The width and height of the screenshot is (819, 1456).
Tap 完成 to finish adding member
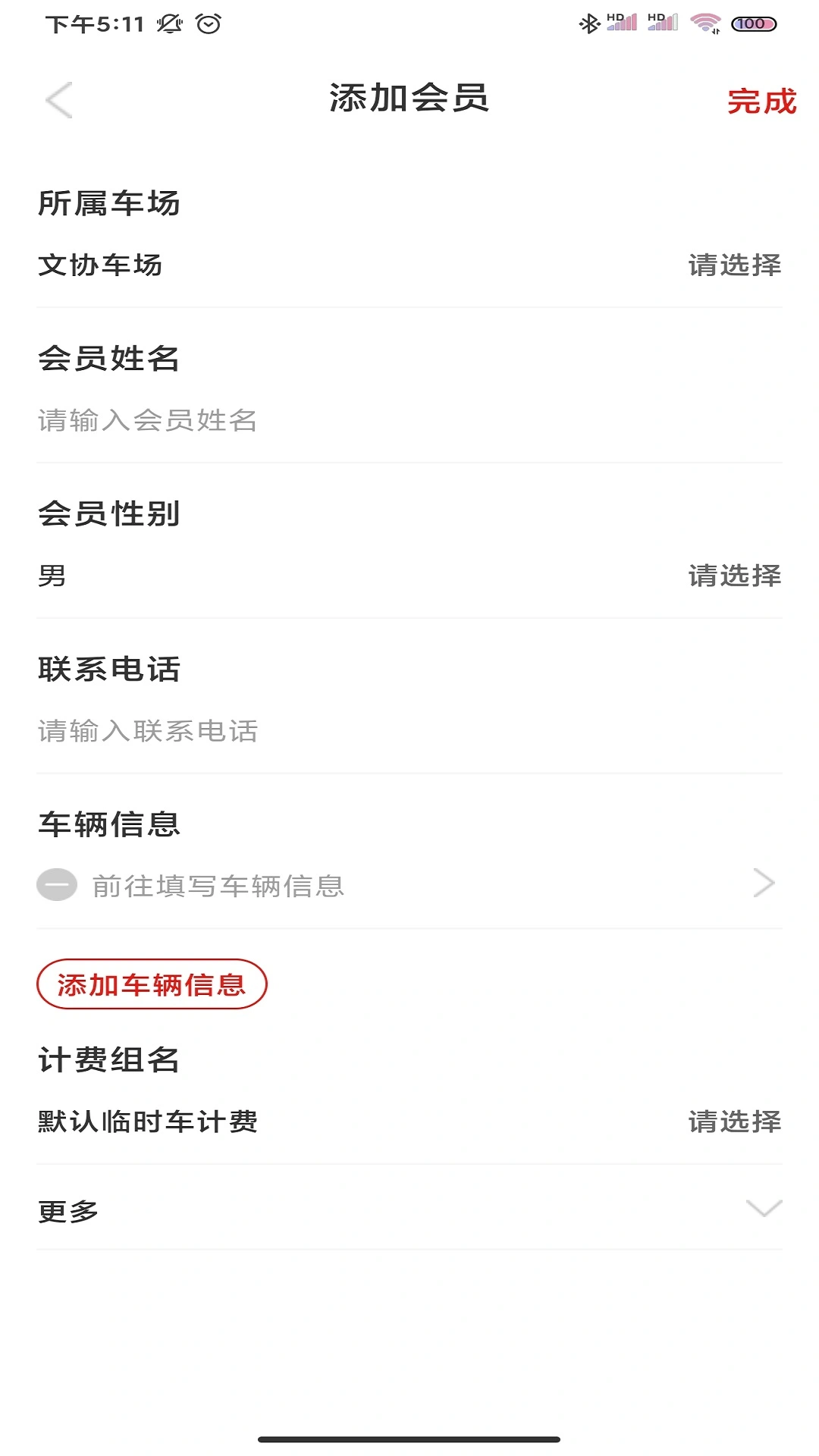[x=761, y=101]
